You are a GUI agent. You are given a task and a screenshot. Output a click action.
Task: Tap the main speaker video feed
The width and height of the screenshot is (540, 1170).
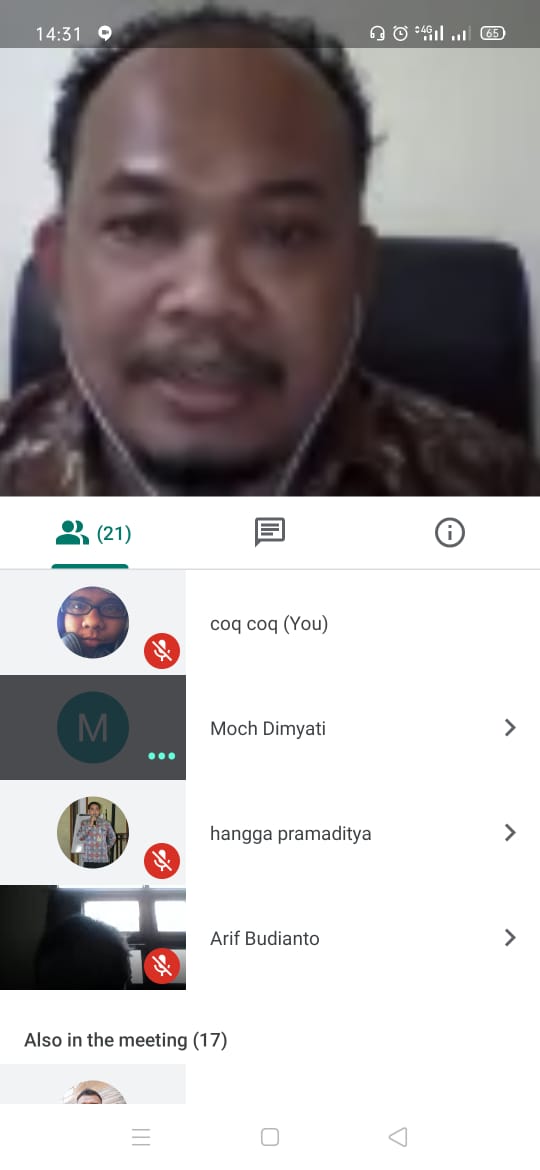pos(270,272)
